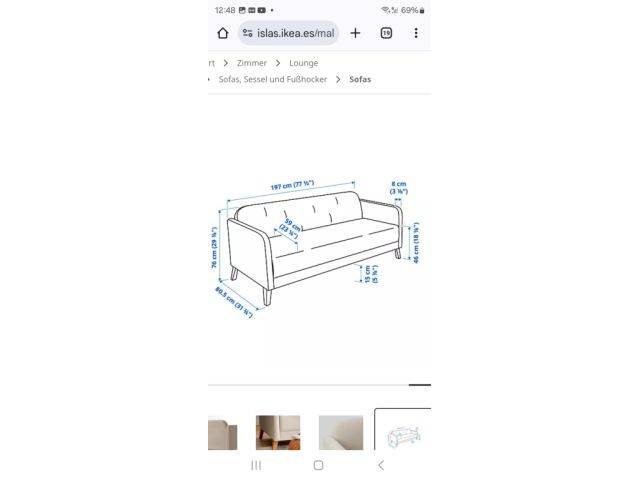This screenshot has width=640, height=480.
Task: Open a new browser tab
Action: click(x=355, y=33)
